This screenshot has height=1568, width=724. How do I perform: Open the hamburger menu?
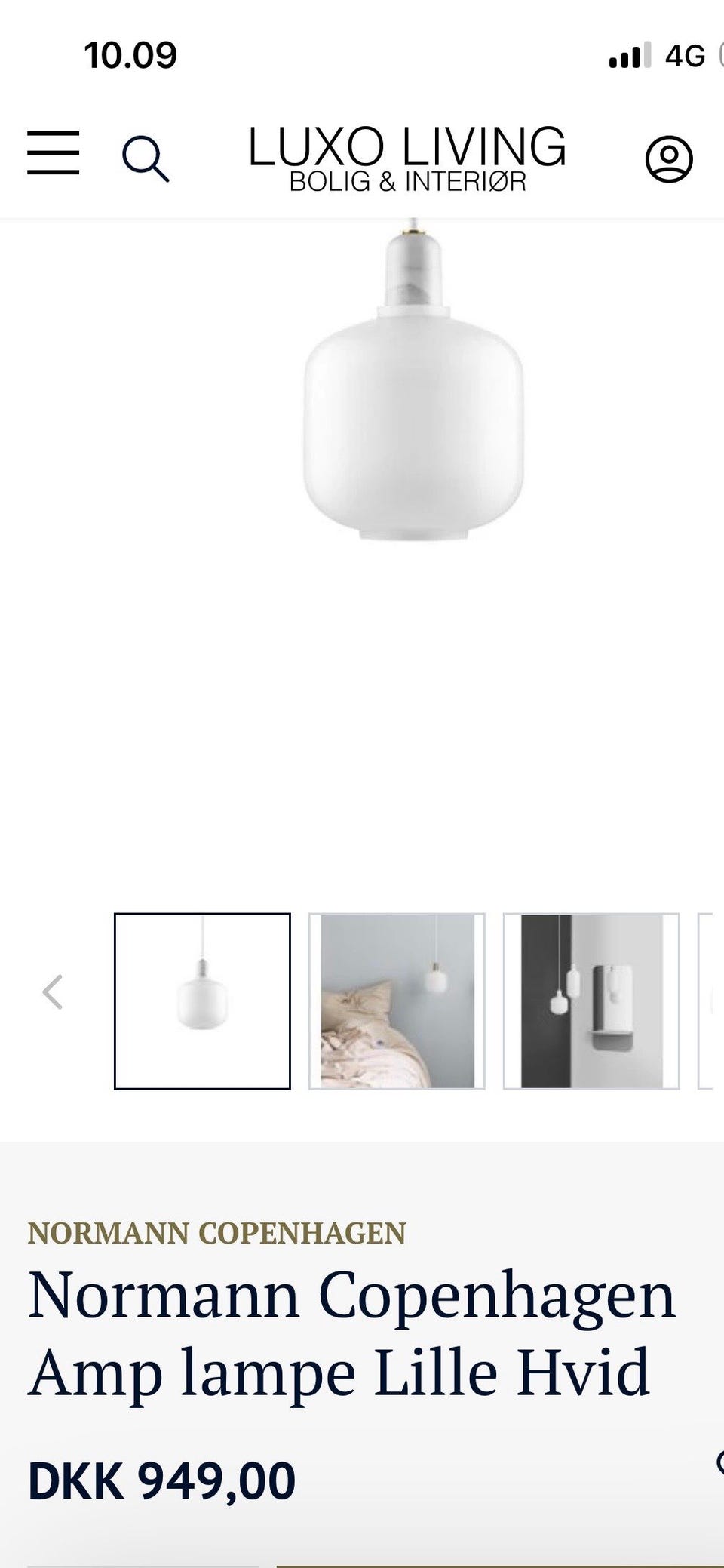pyautogui.click(x=53, y=152)
